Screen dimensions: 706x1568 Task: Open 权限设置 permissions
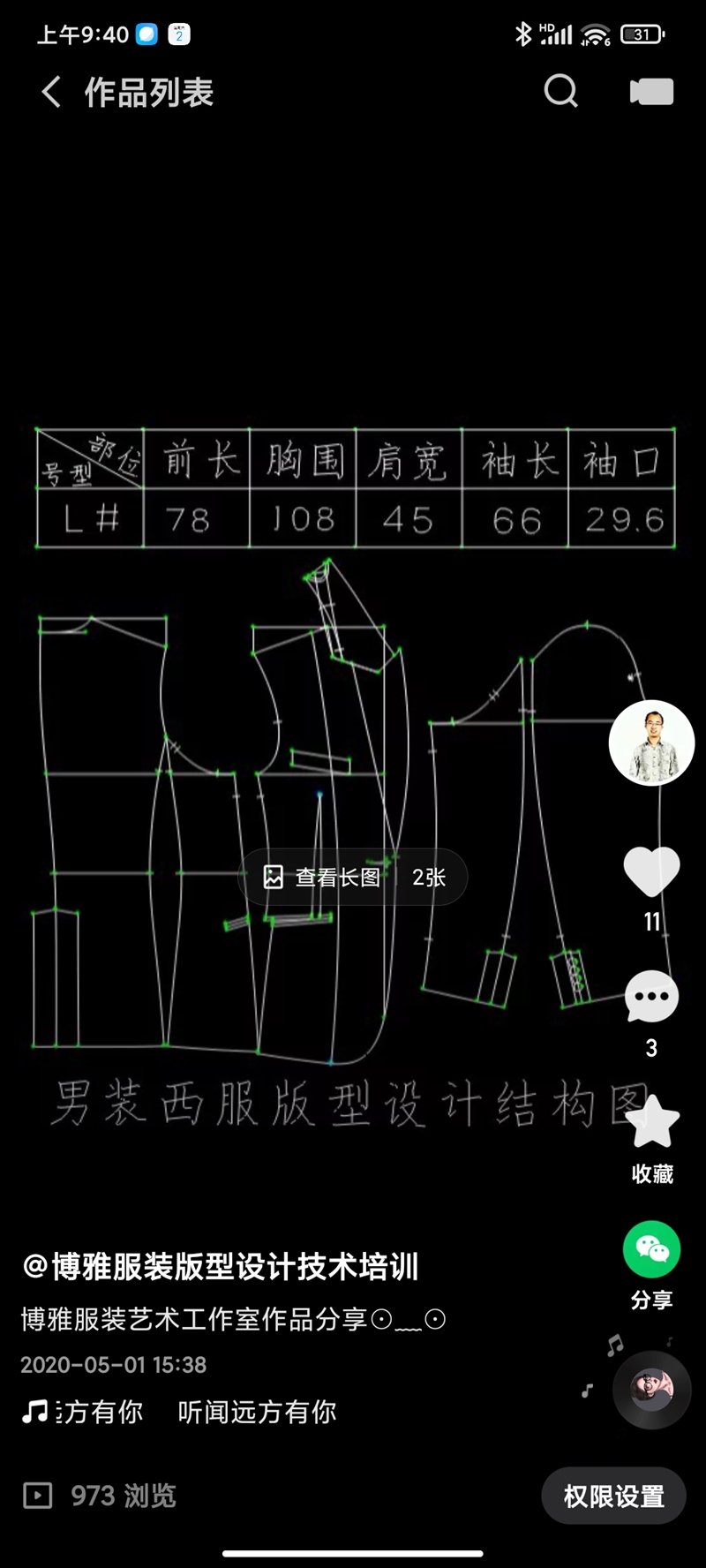[x=613, y=1496]
